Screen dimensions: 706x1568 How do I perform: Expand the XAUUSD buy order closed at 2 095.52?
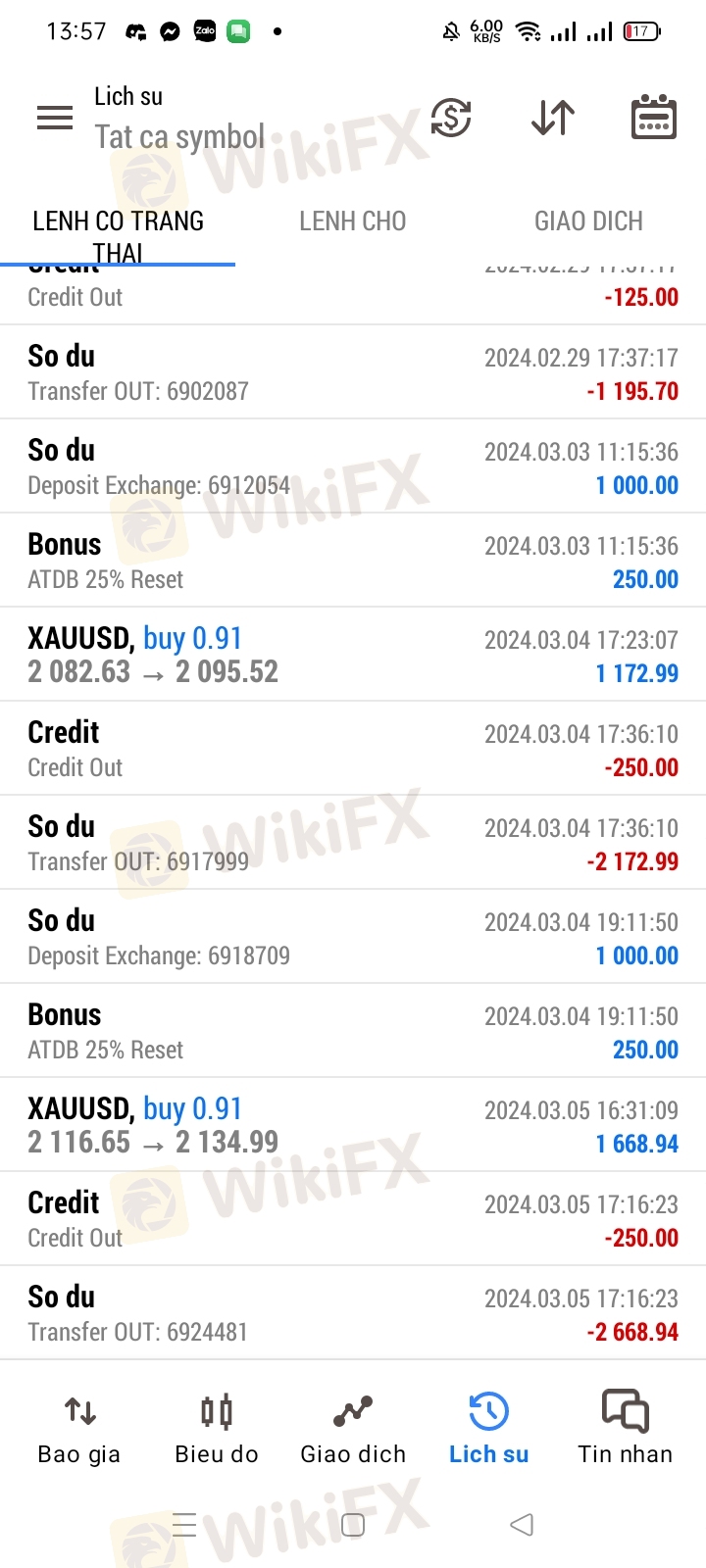(353, 655)
